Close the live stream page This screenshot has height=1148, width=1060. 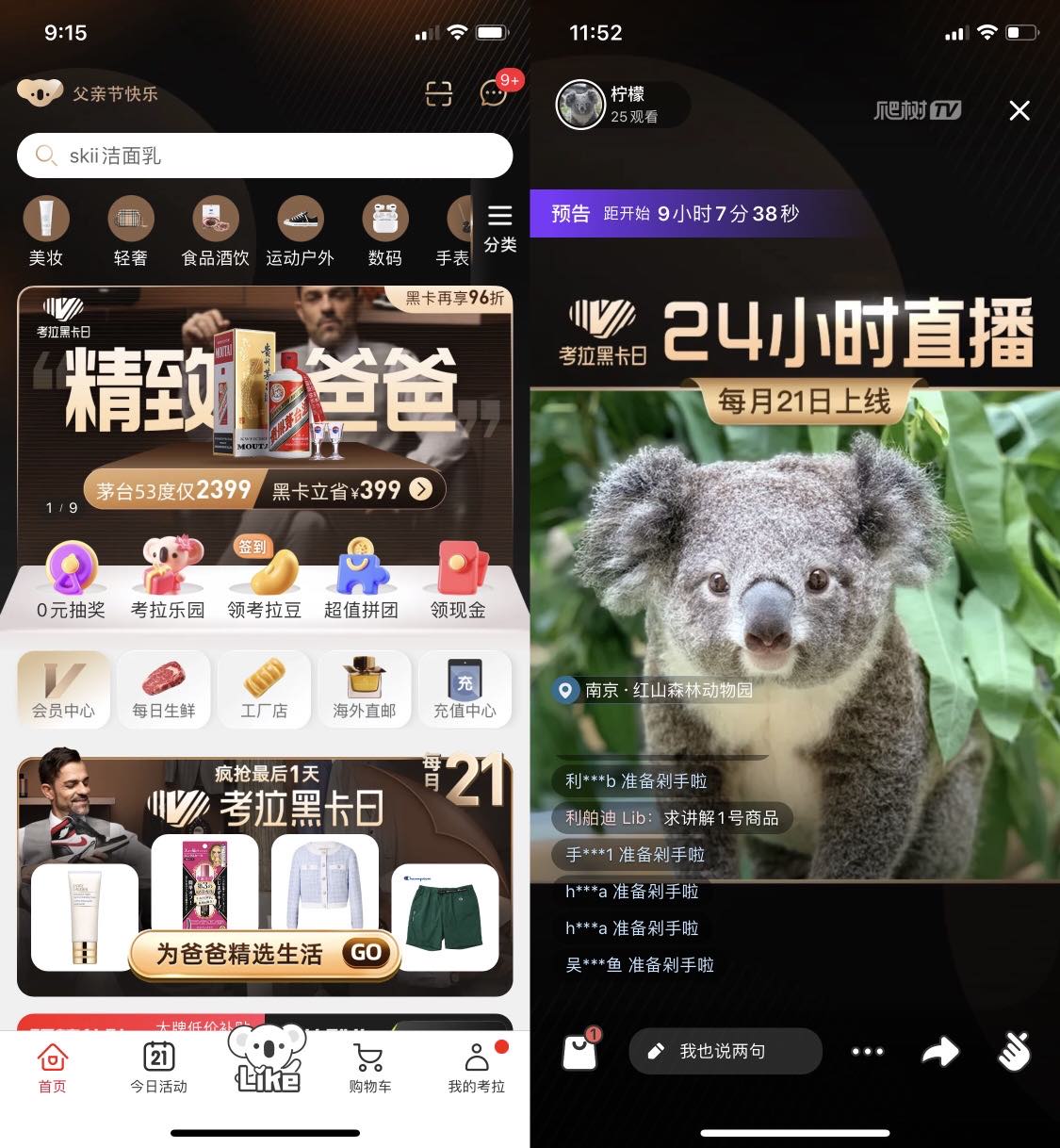click(x=1019, y=111)
